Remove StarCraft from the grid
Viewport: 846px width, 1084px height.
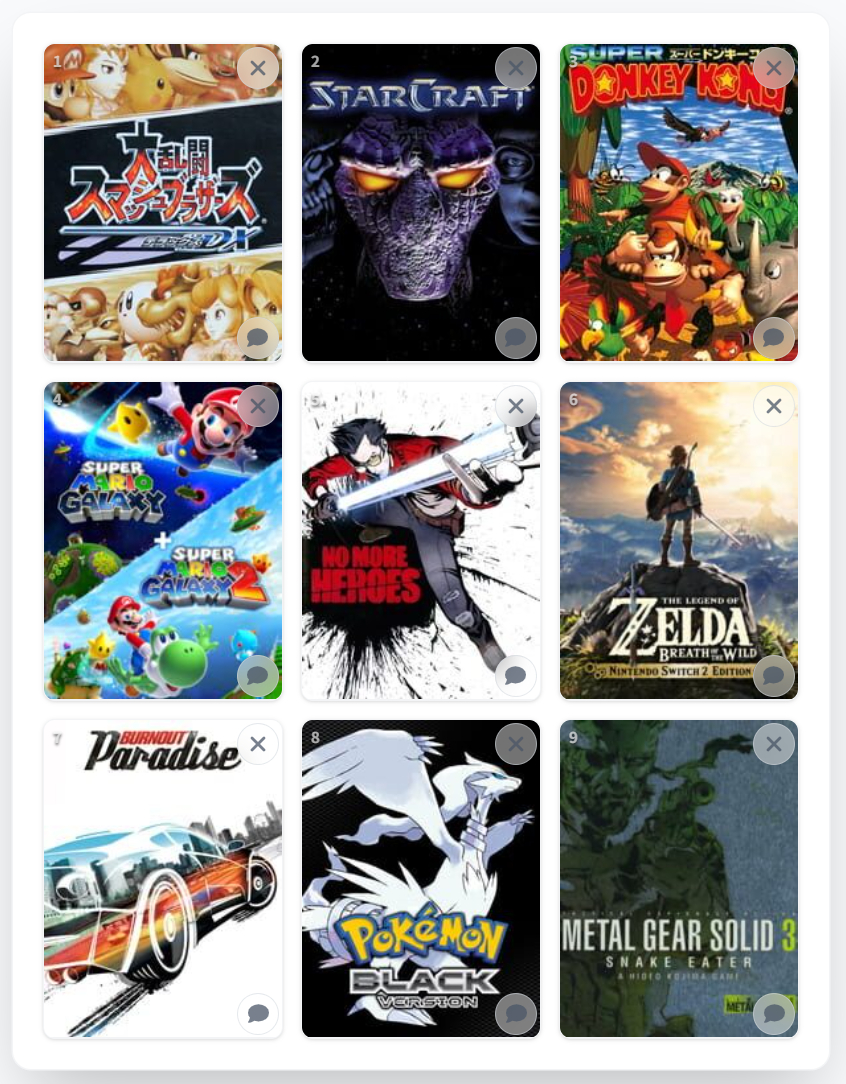(516, 68)
